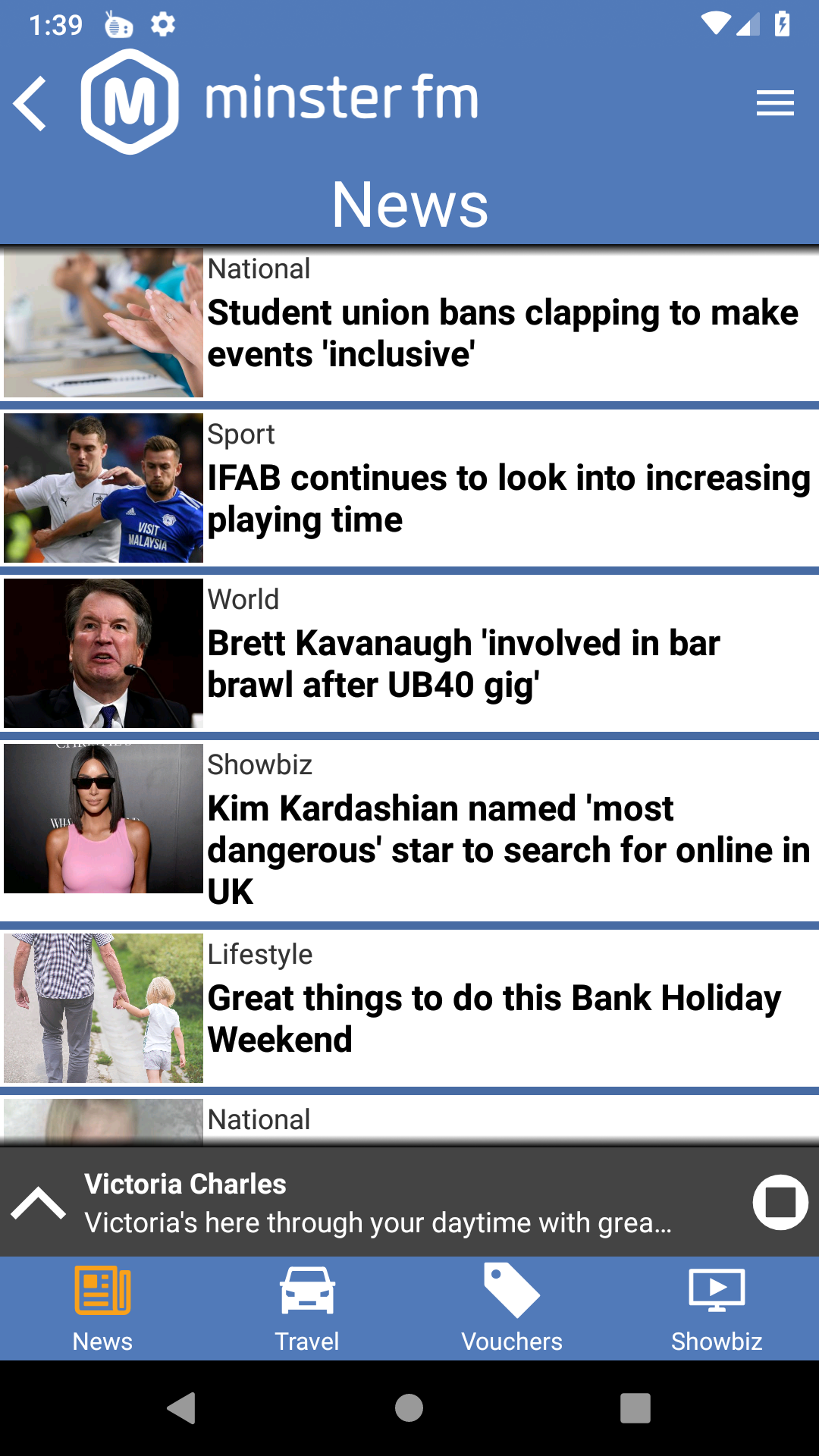Read the IFAB playing time story
Screen dimensions: 819x1456
click(x=508, y=498)
